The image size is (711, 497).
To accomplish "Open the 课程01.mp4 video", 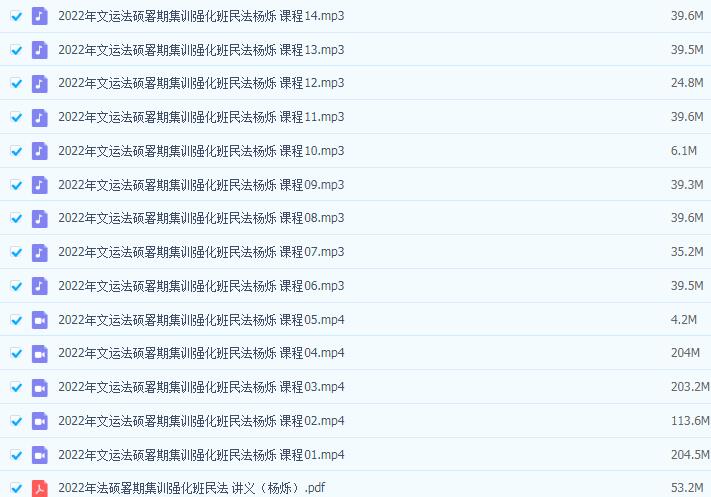I will 200,455.
